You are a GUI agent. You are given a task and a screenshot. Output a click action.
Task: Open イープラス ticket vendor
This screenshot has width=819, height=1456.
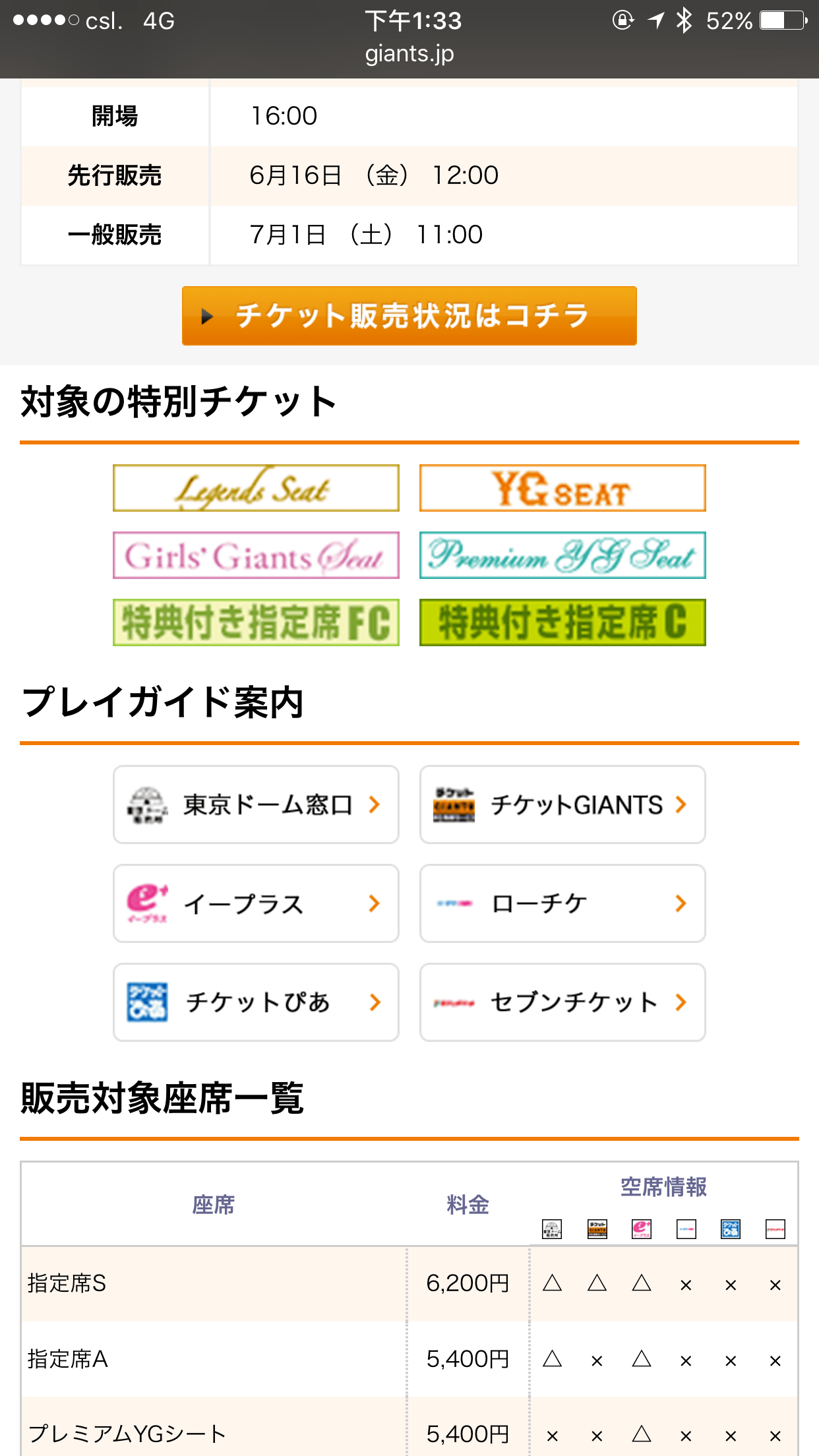[256, 903]
